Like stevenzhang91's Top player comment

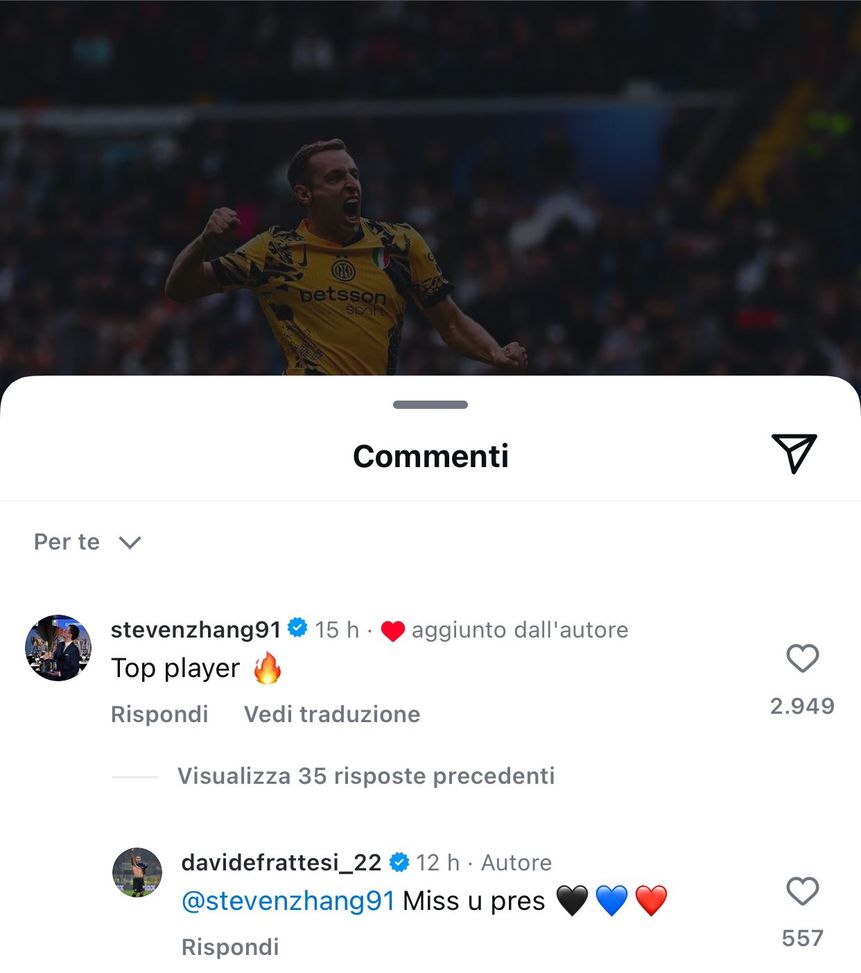(x=802, y=658)
